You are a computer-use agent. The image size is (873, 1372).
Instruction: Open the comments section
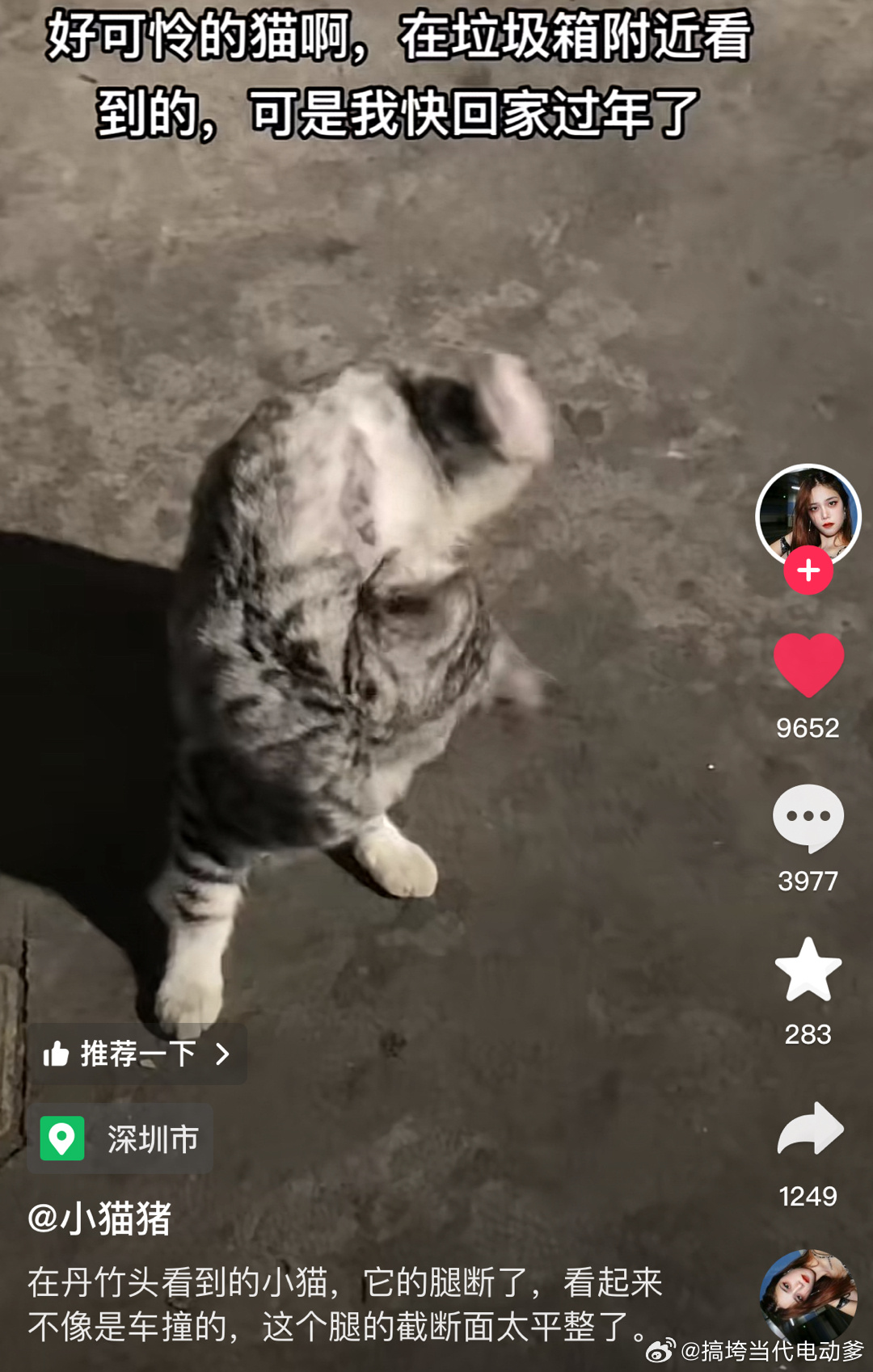coord(808,818)
